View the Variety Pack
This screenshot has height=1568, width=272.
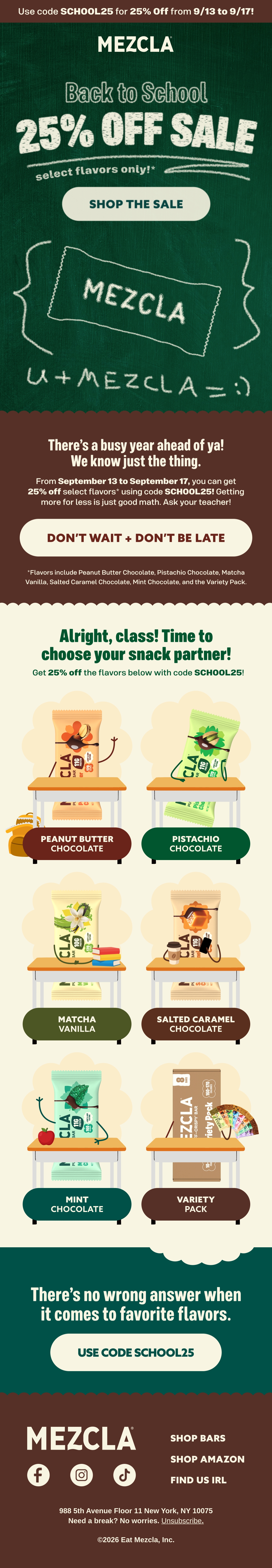point(196,1204)
